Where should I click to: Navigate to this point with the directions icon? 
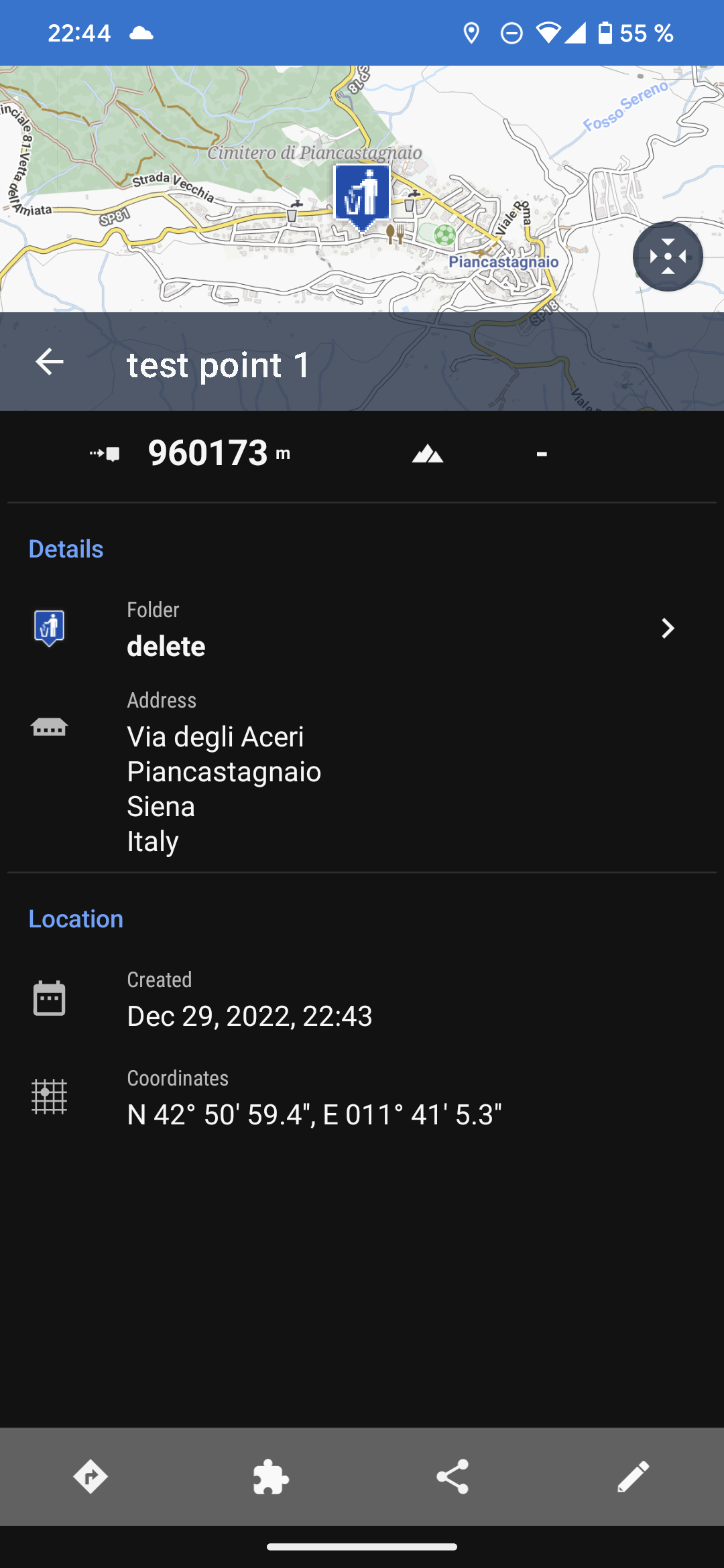(x=90, y=1477)
